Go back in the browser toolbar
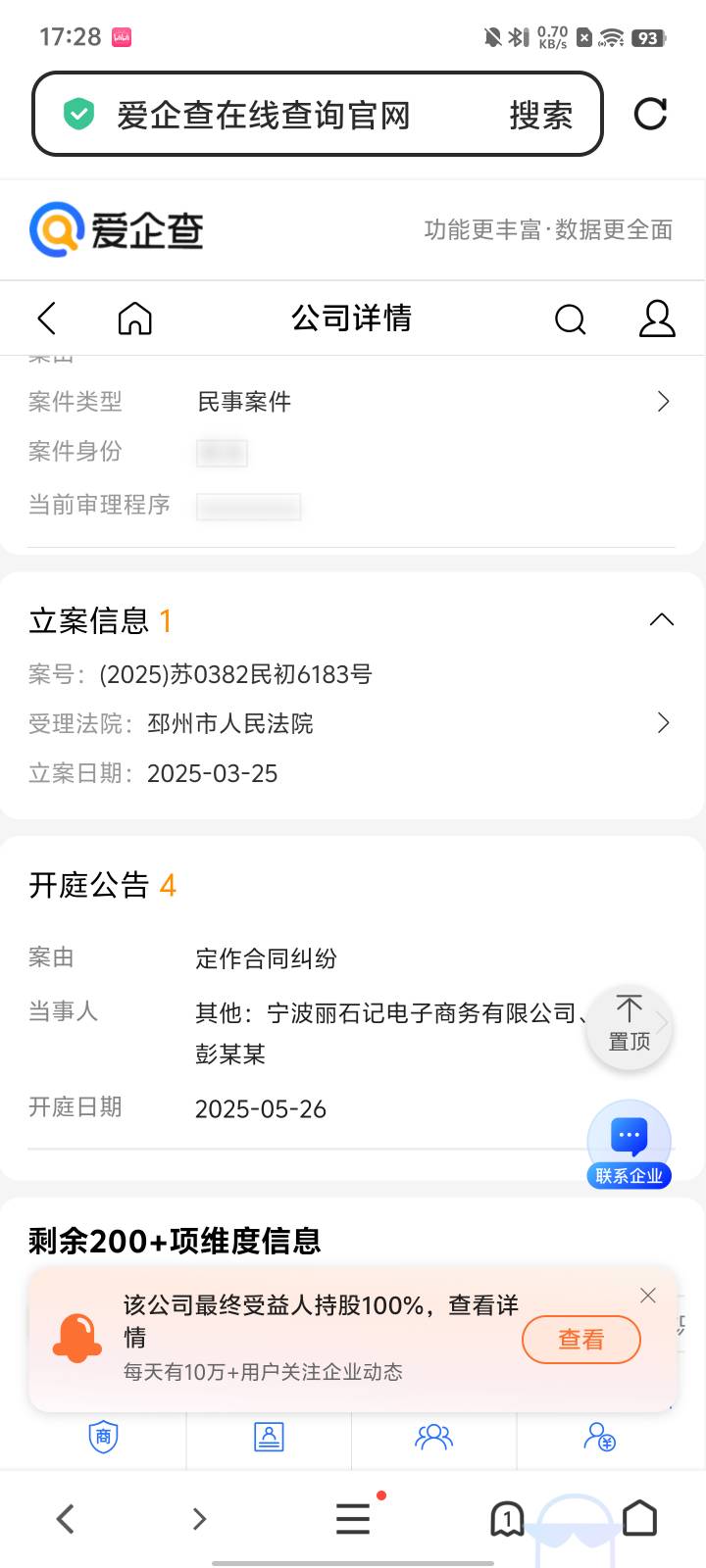The height and width of the screenshot is (1568, 706). (66, 1519)
